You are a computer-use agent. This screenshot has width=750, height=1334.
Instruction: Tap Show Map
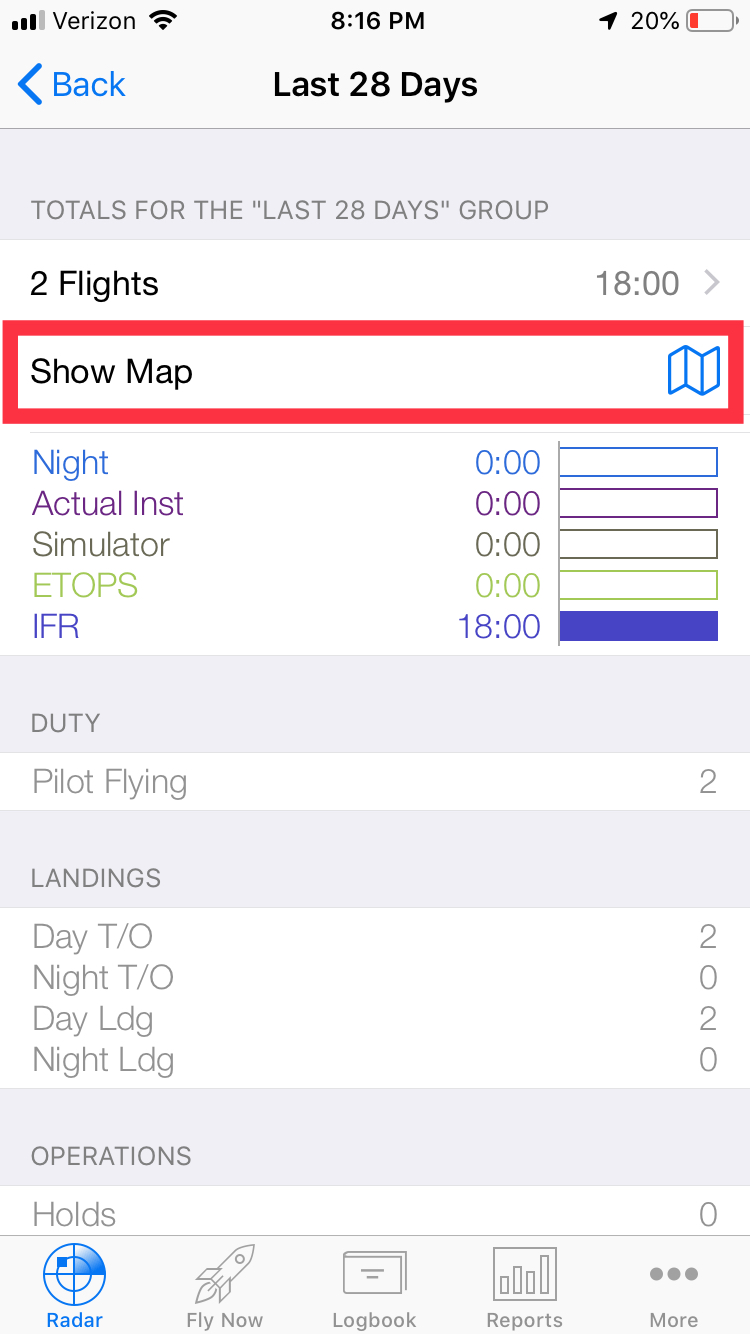[x=375, y=372]
